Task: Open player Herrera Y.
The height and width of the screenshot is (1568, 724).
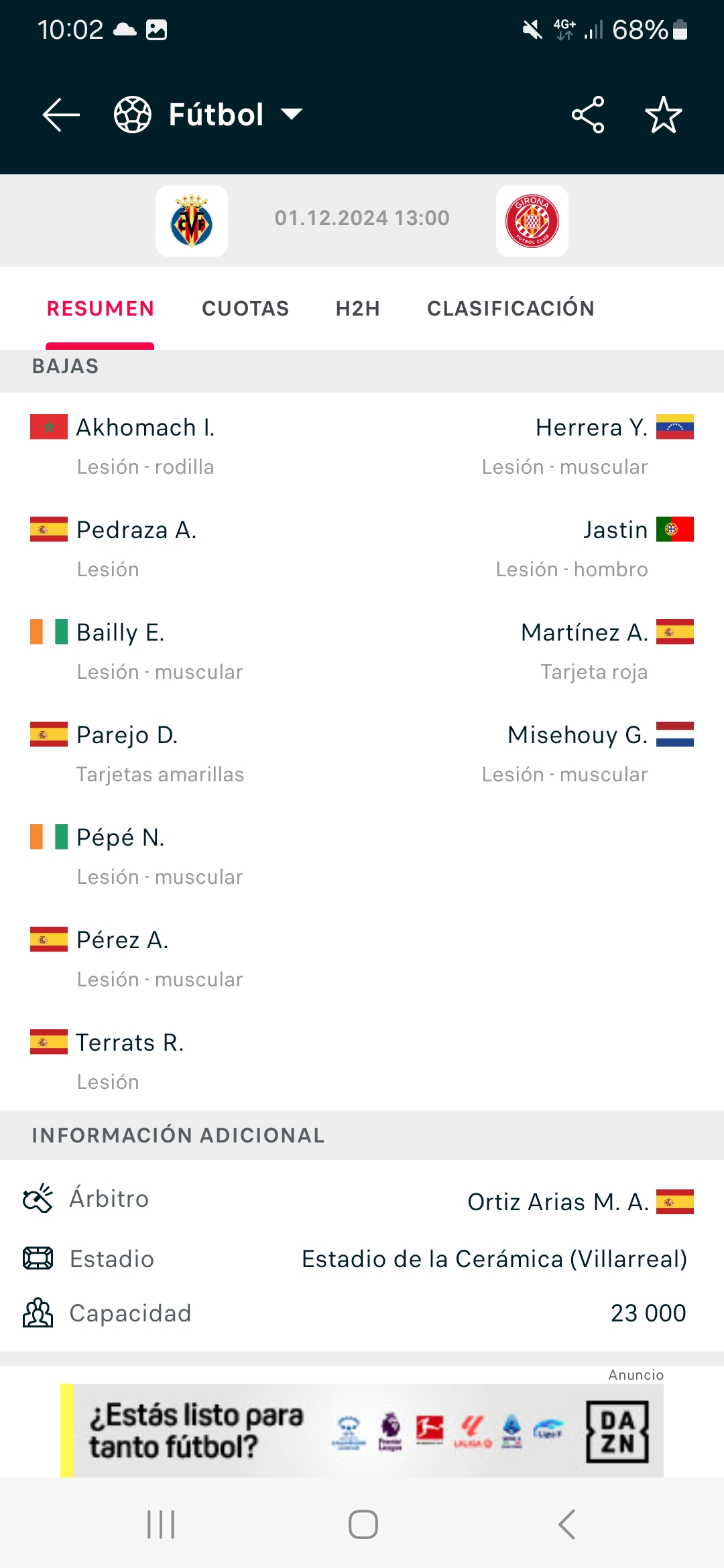Action: [591, 428]
